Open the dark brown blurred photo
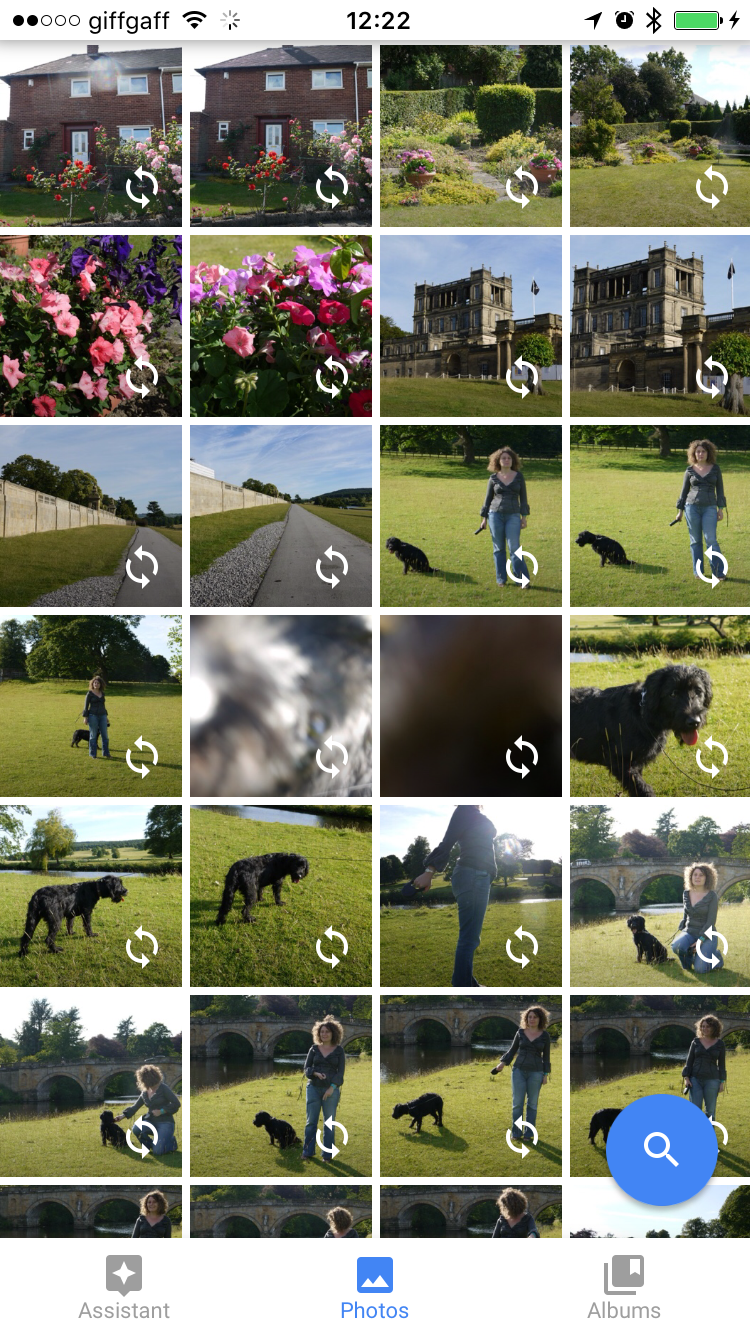This screenshot has width=750, height=1334. click(x=471, y=706)
